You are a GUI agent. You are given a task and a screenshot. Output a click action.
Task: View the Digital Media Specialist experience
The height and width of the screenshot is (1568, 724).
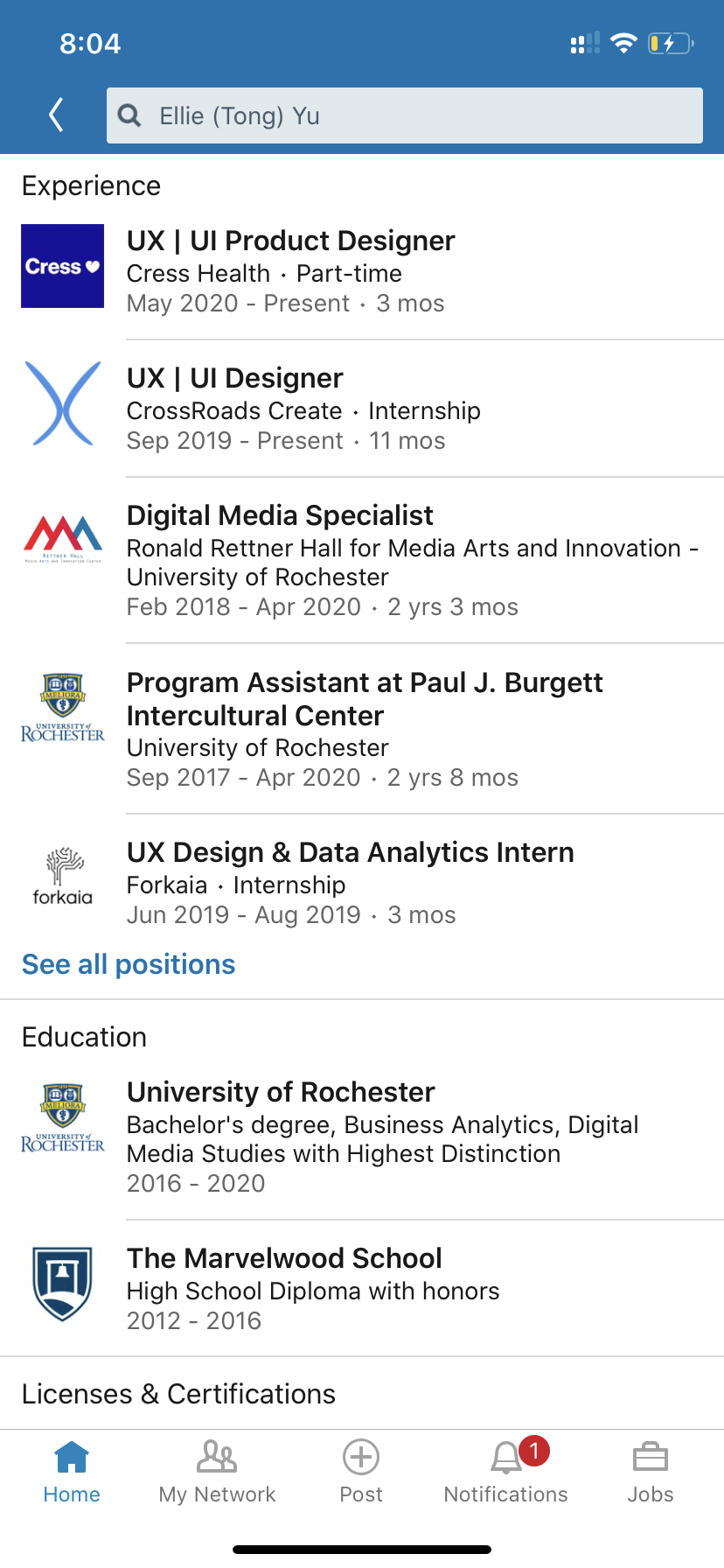[280, 516]
